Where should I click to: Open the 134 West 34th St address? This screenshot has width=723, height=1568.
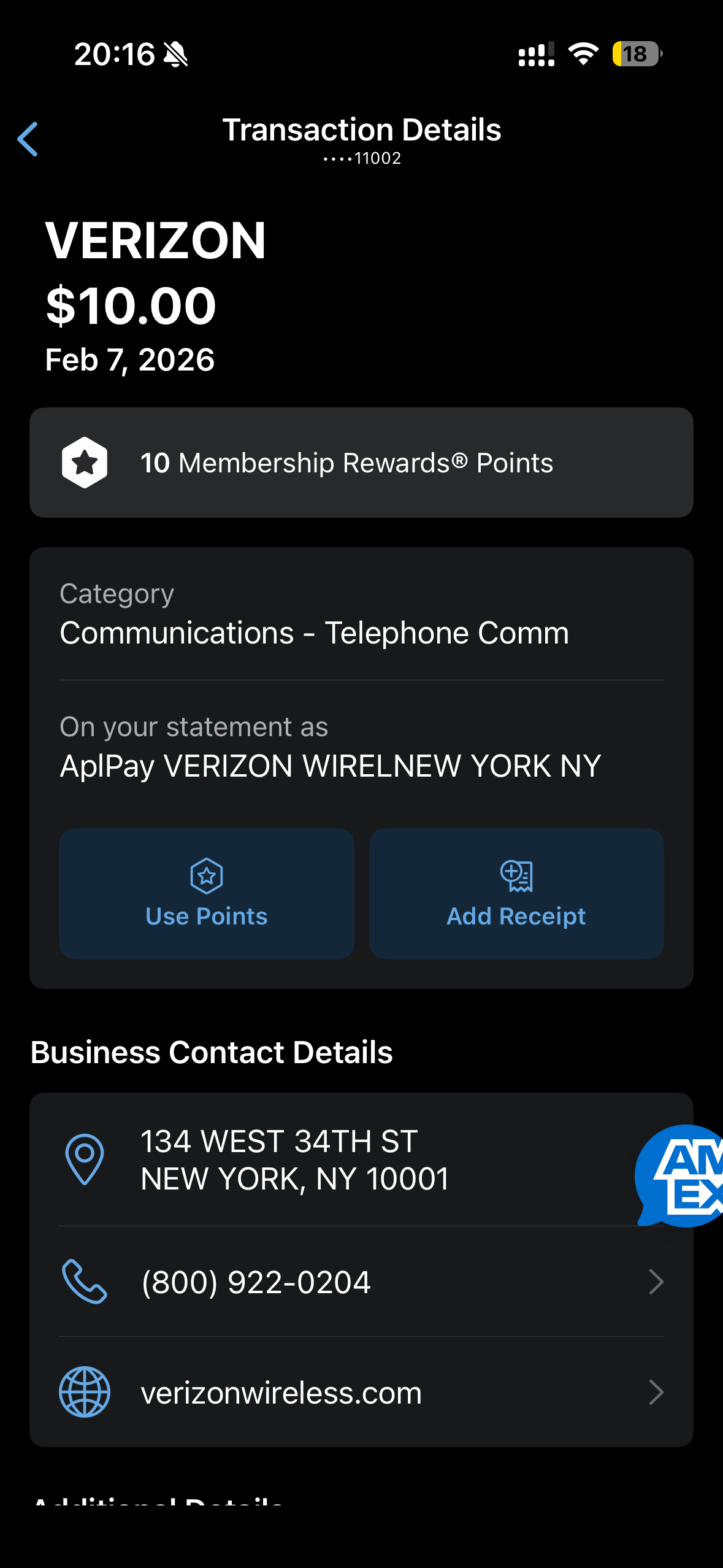point(294,1160)
